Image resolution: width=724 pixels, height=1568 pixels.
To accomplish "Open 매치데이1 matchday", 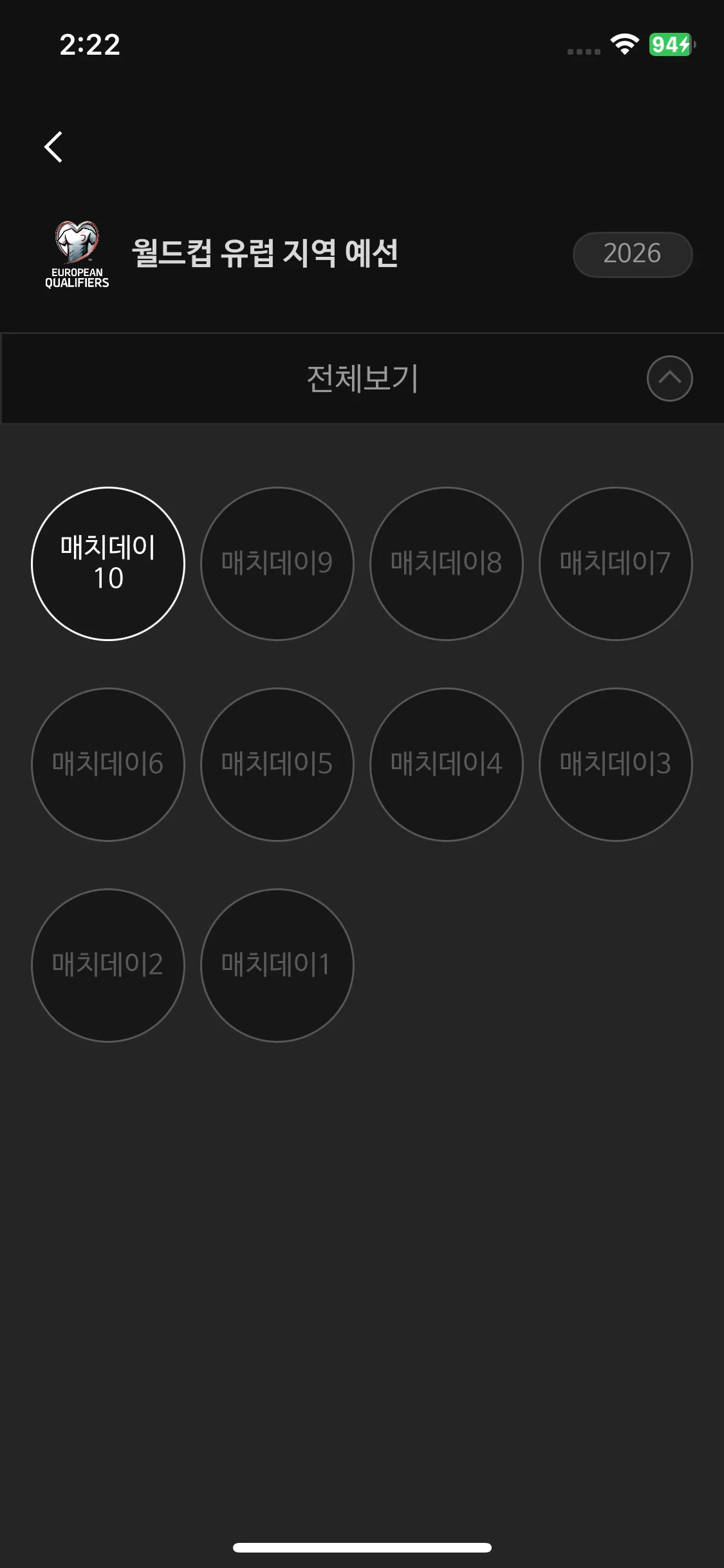I will [x=277, y=964].
